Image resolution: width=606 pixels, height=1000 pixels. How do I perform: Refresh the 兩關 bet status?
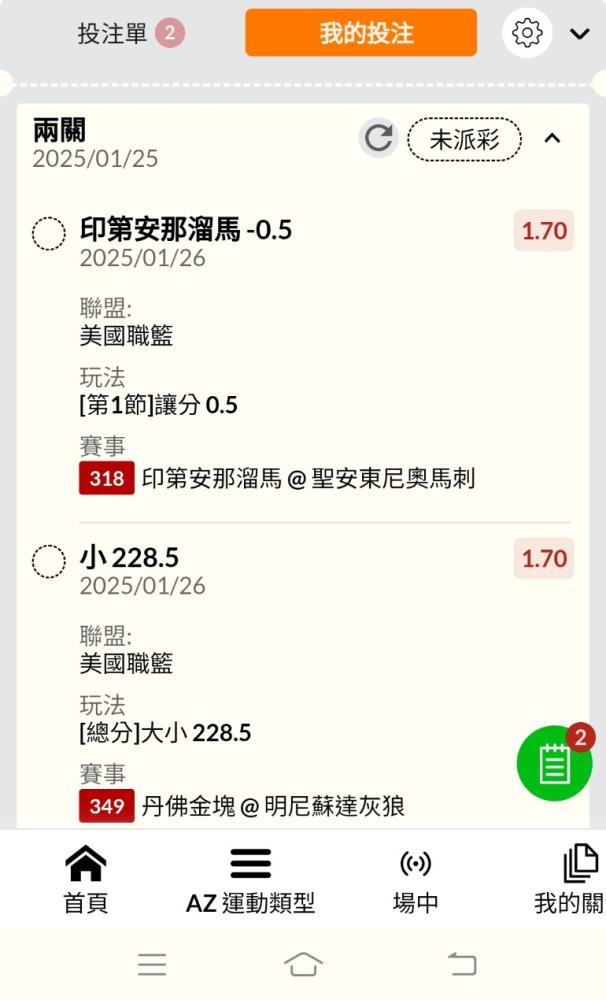(378, 138)
